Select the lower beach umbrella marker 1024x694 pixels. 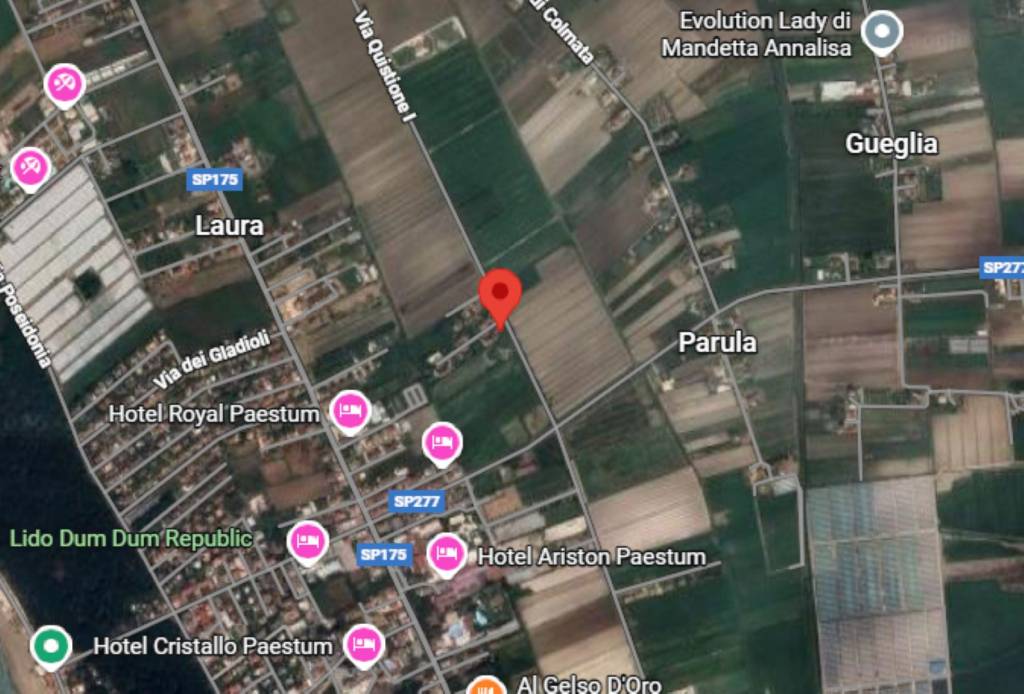(30, 167)
